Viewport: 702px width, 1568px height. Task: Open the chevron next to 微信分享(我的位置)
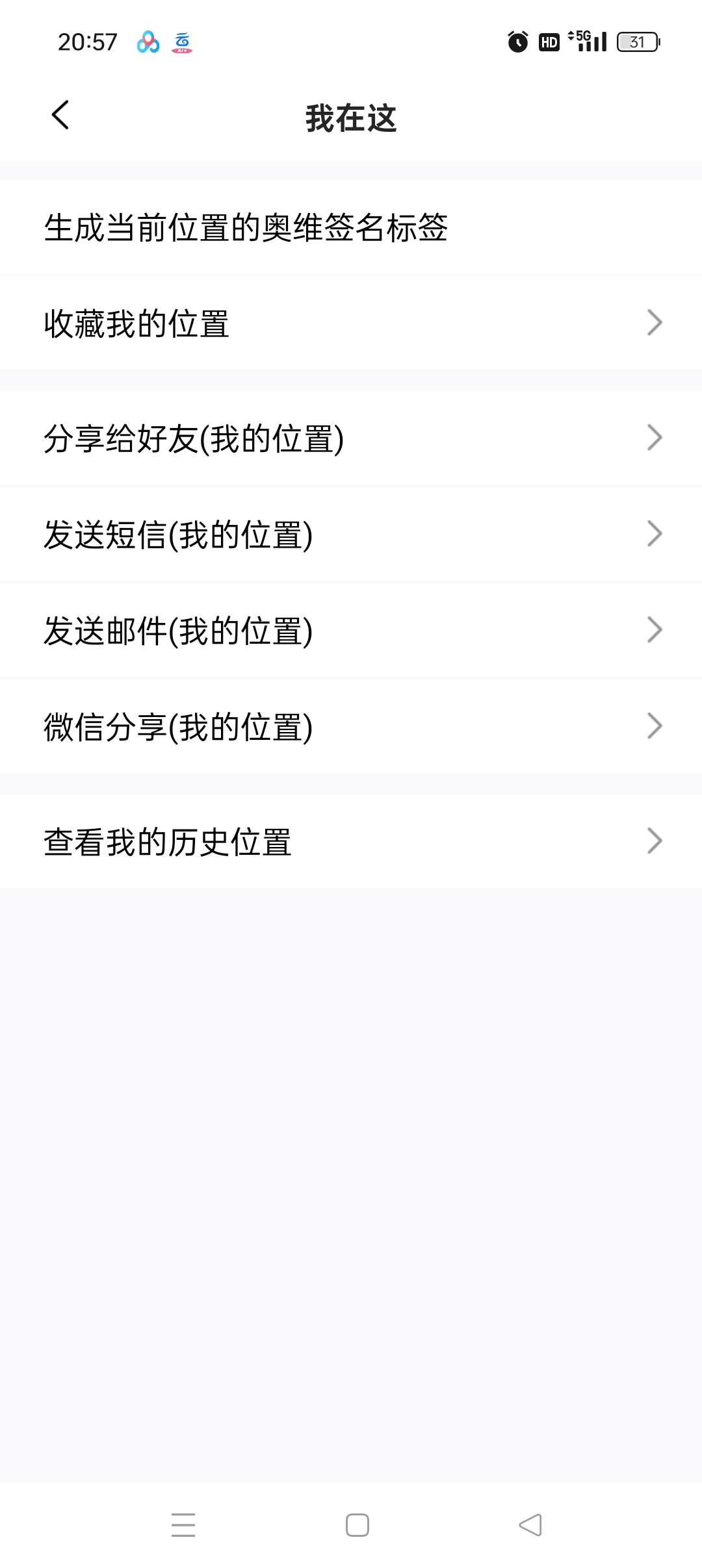pos(655,727)
